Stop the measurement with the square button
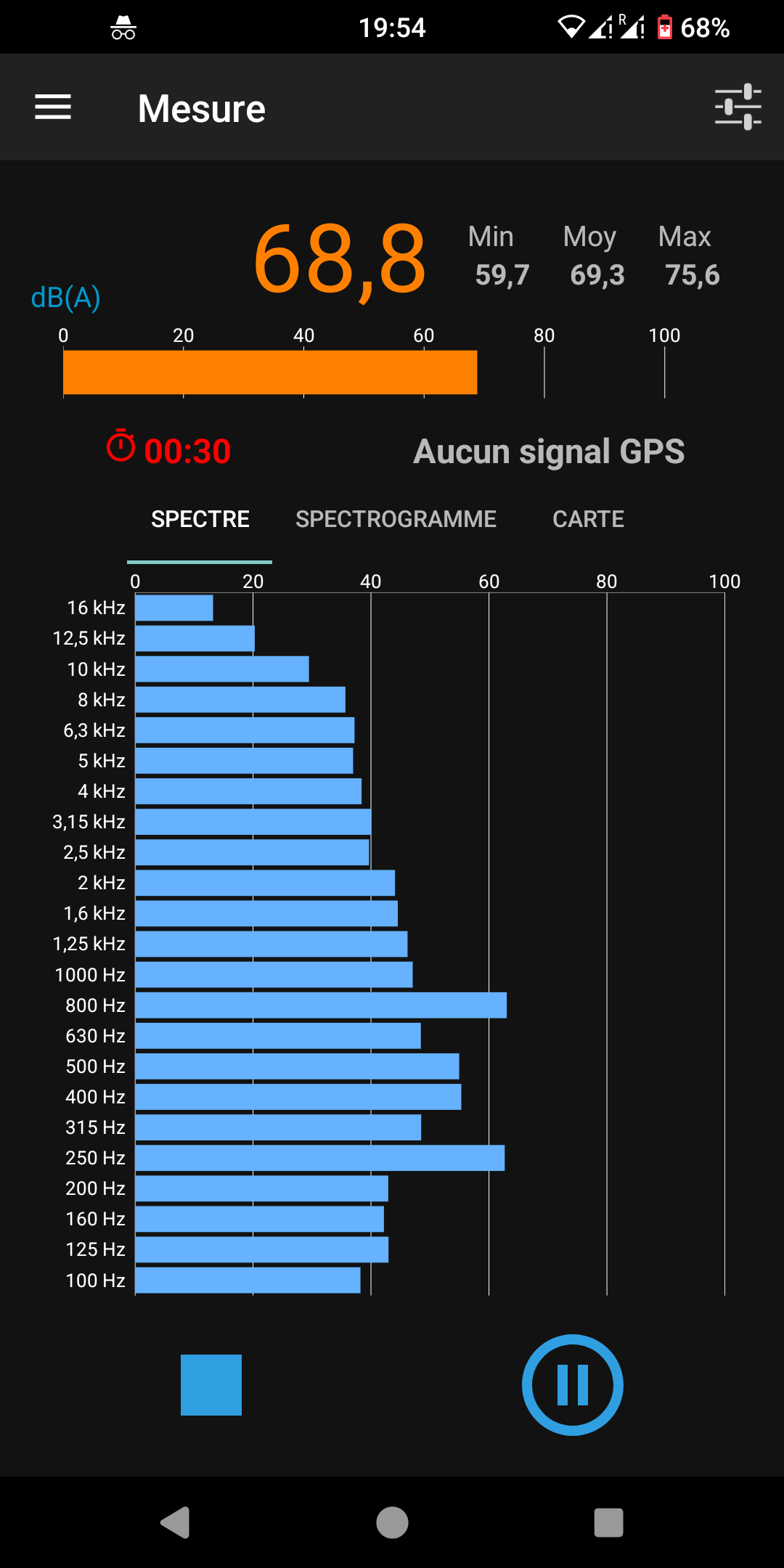784x1568 pixels. point(211,1385)
